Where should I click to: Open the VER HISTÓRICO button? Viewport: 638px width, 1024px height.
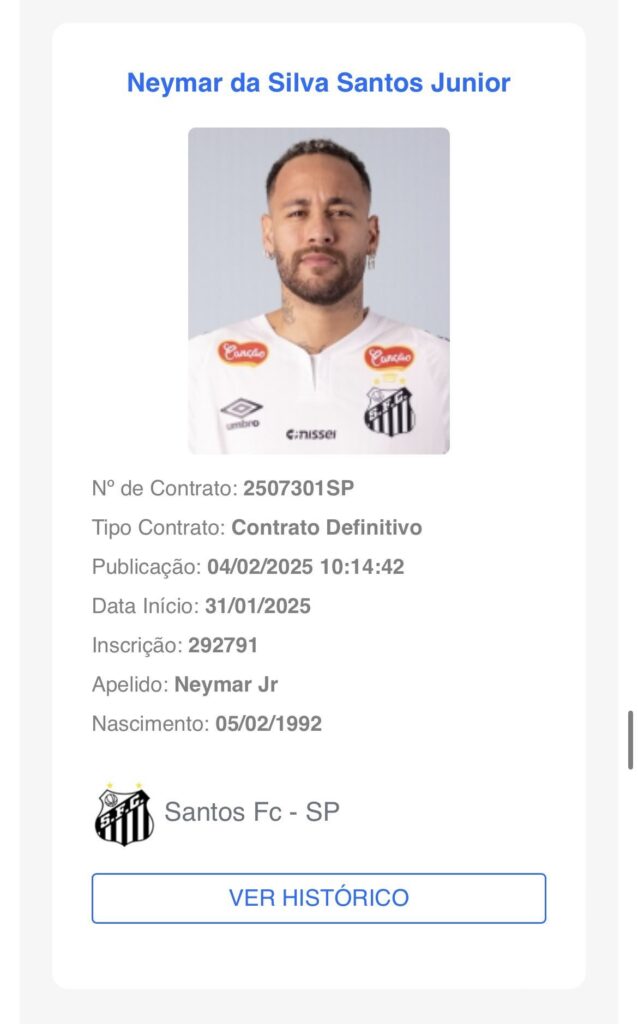[319, 897]
